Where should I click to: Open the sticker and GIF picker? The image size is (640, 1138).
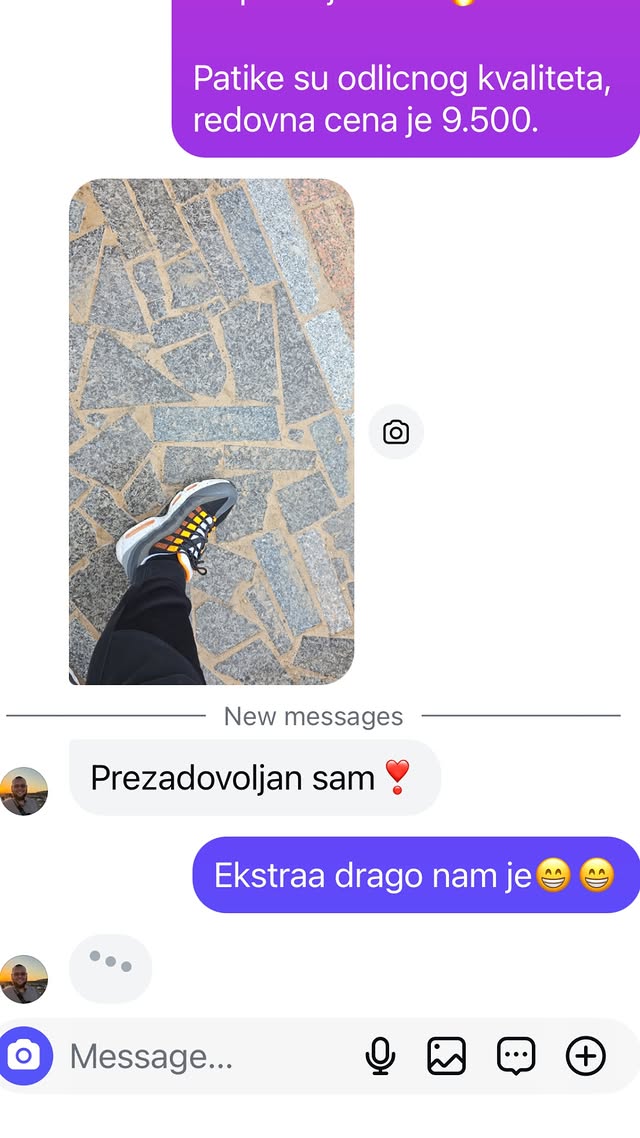[x=516, y=1056]
